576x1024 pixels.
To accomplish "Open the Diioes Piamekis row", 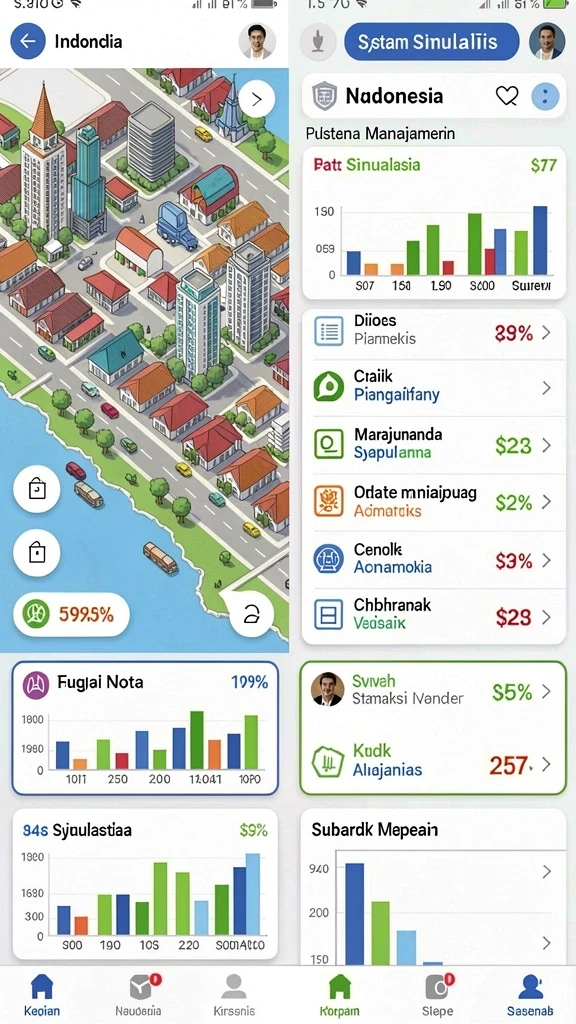I will (434, 331).
